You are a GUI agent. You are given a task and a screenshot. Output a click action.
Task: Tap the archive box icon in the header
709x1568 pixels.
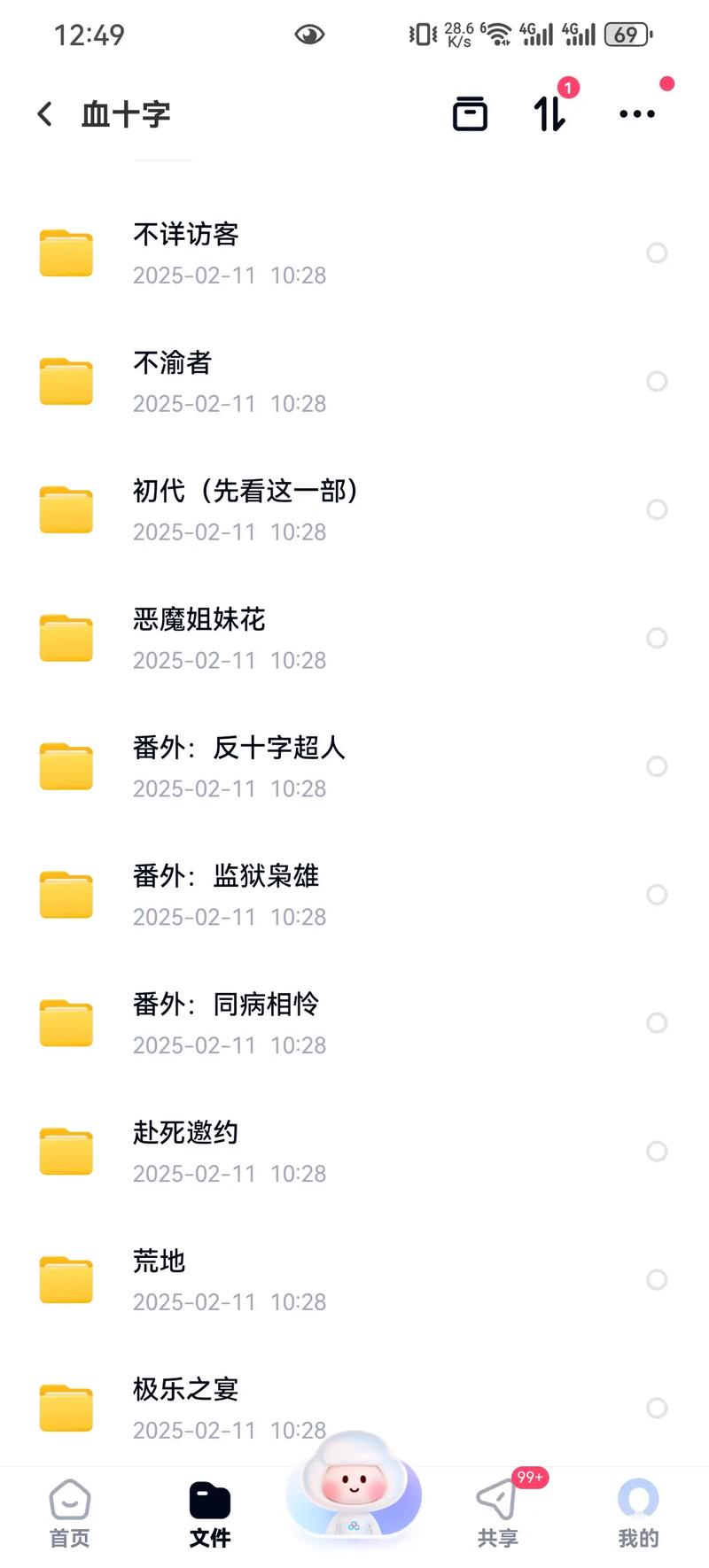click(x=470, y=114)
